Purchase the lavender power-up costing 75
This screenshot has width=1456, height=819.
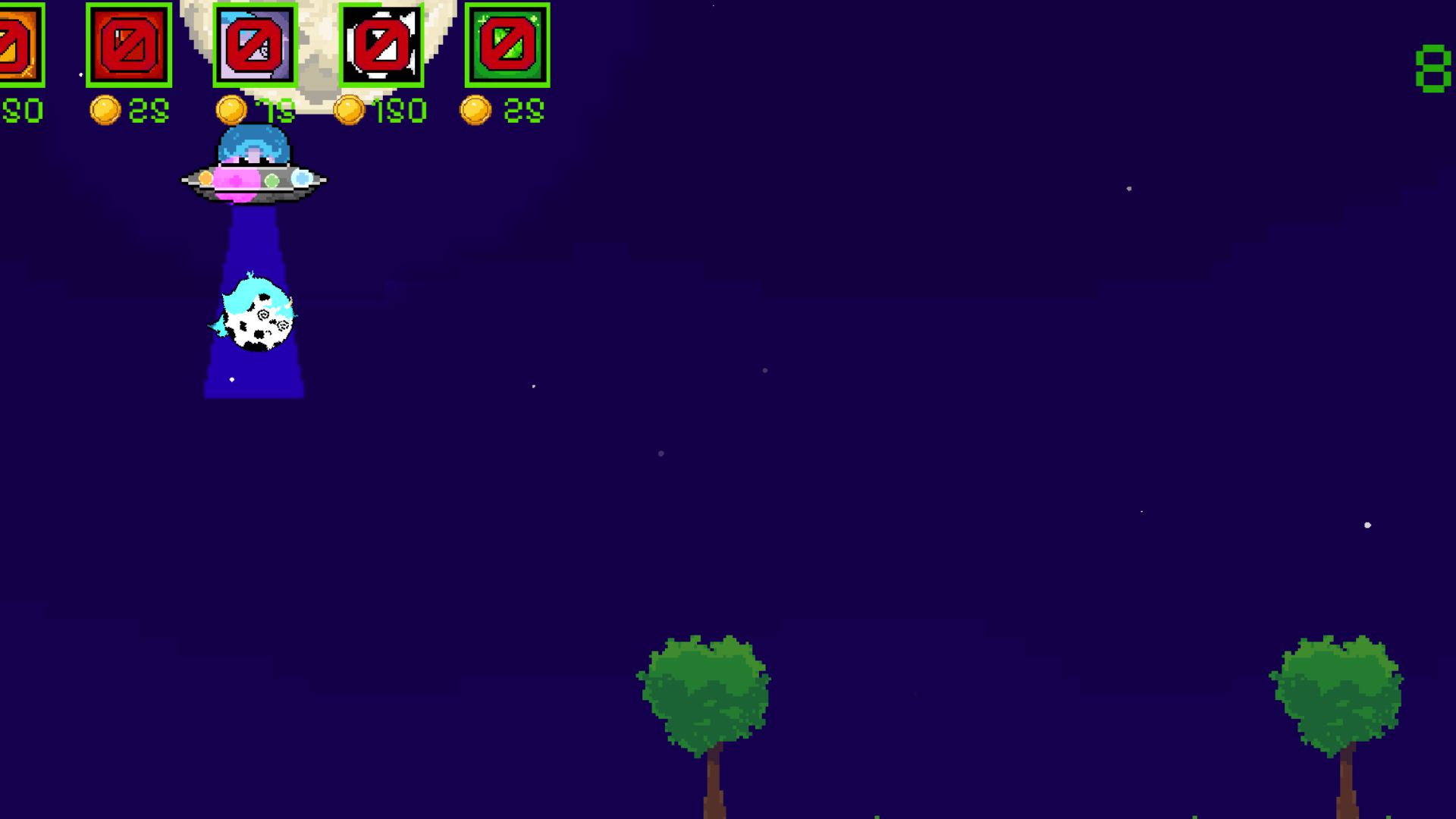click(x=255, y=45)
